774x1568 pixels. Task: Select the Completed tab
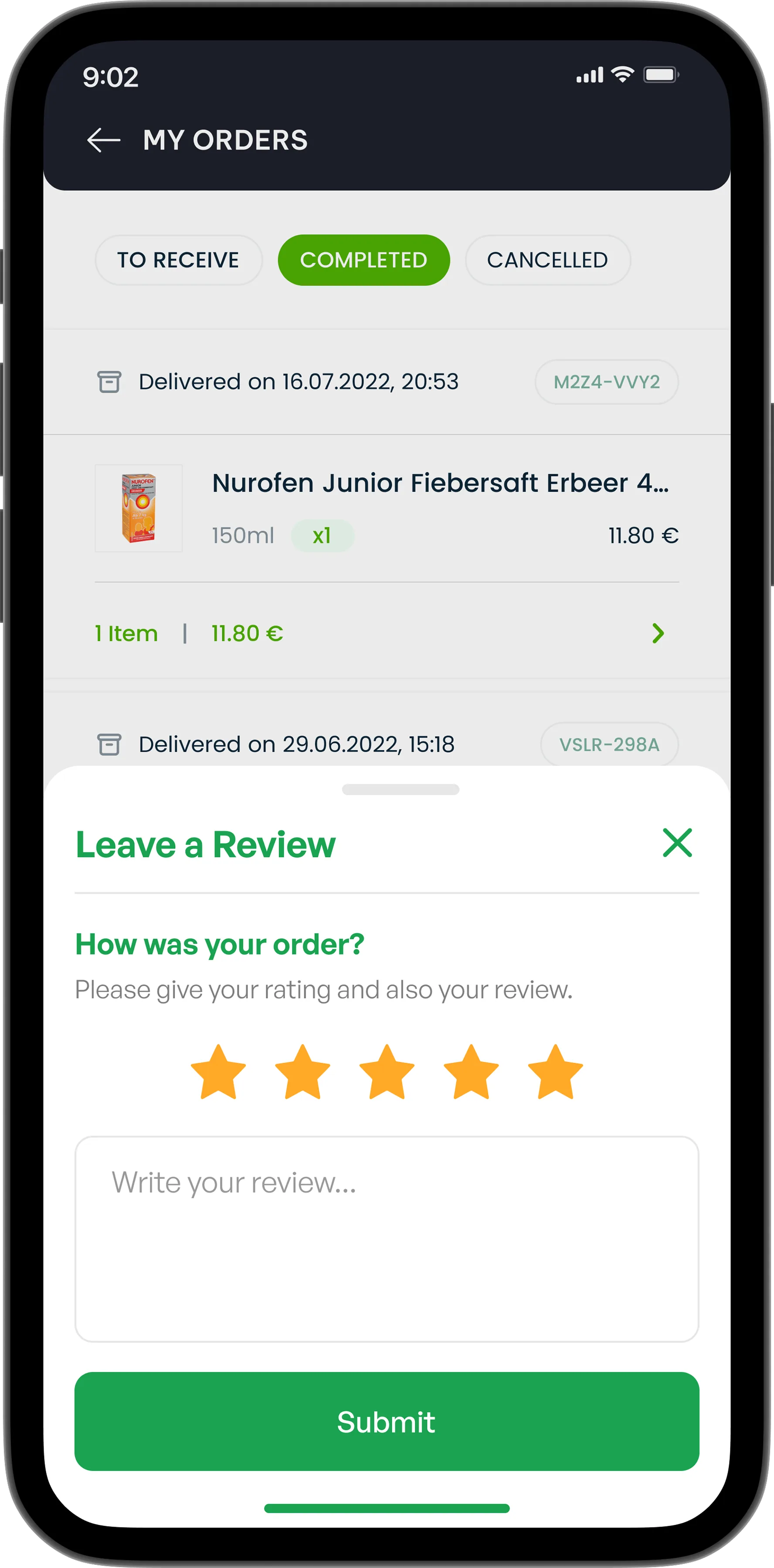click(x=363, y=260)
